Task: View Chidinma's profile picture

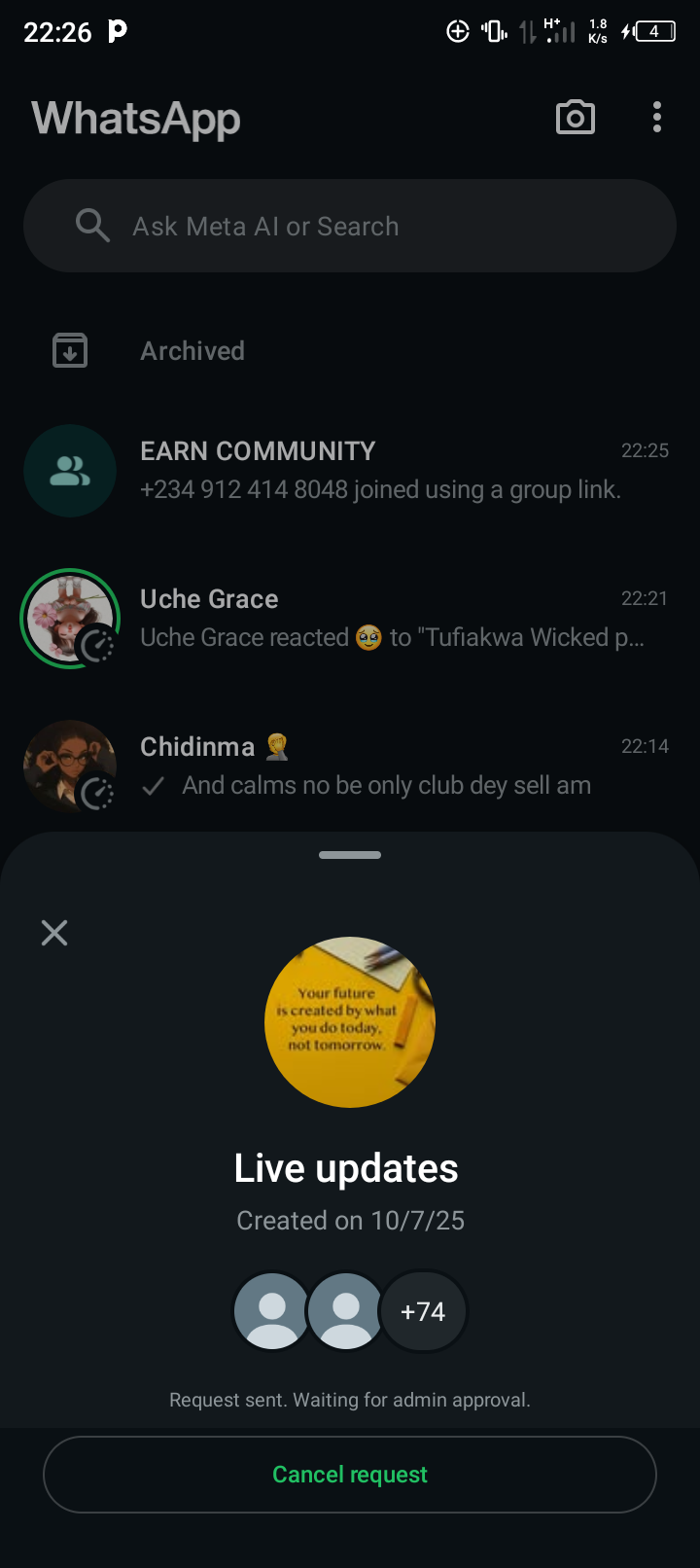Action: 69,766
